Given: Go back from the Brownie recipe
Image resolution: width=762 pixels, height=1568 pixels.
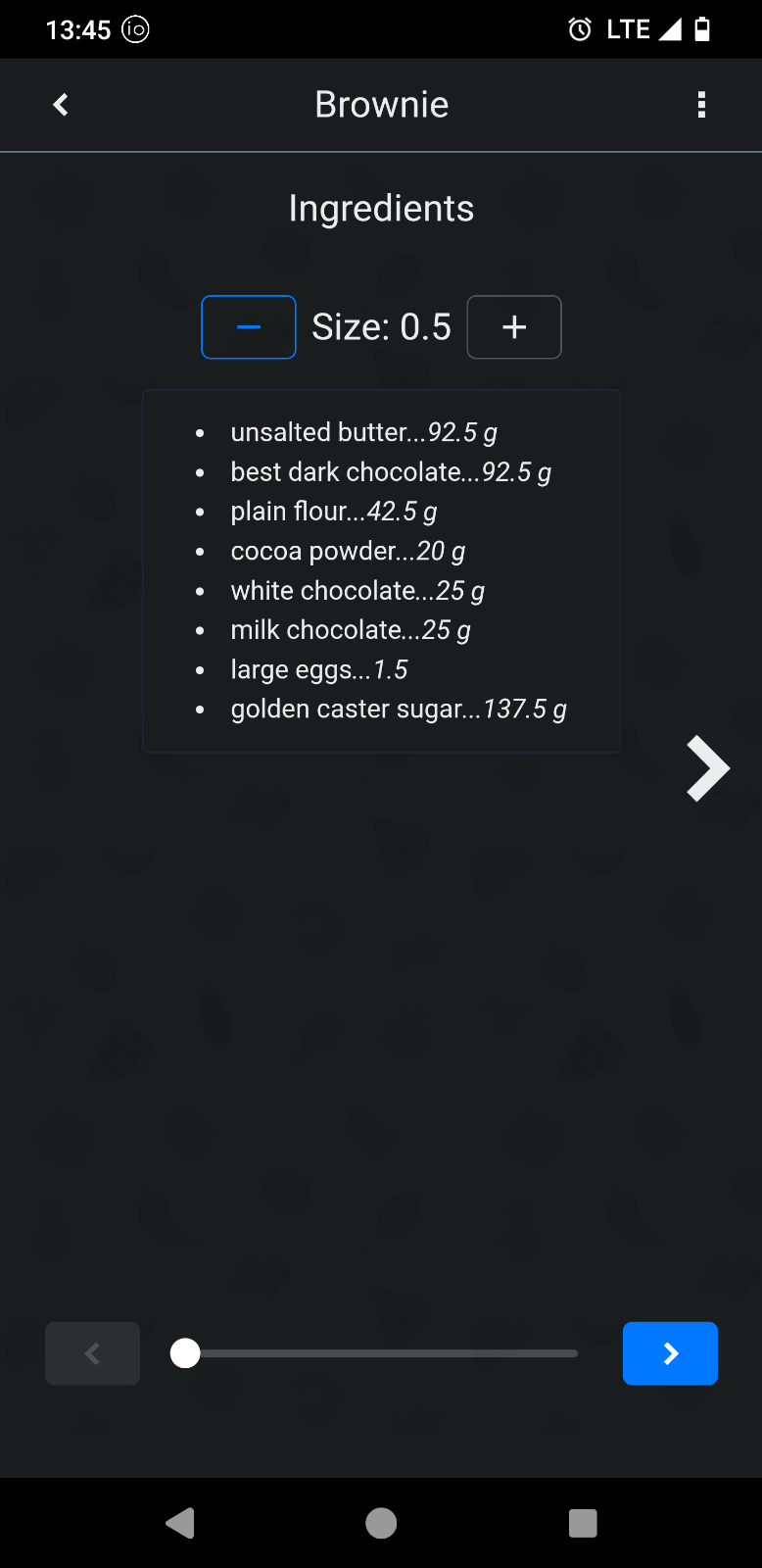Looking at the screenshot, I should point(61,105).
